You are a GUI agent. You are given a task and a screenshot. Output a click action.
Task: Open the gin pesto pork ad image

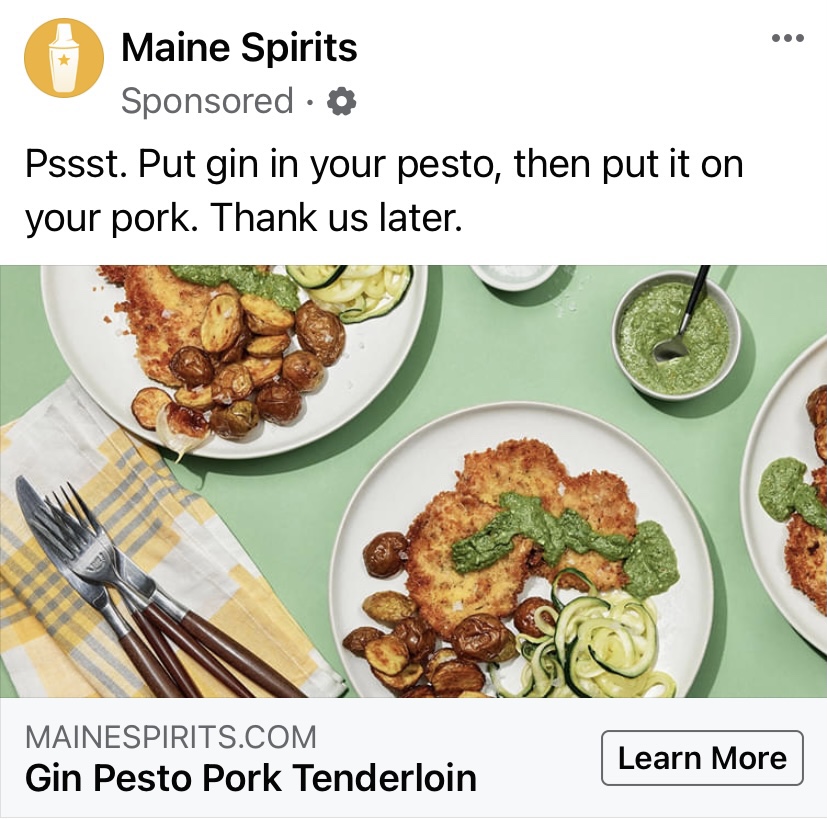tap(413, 481)
